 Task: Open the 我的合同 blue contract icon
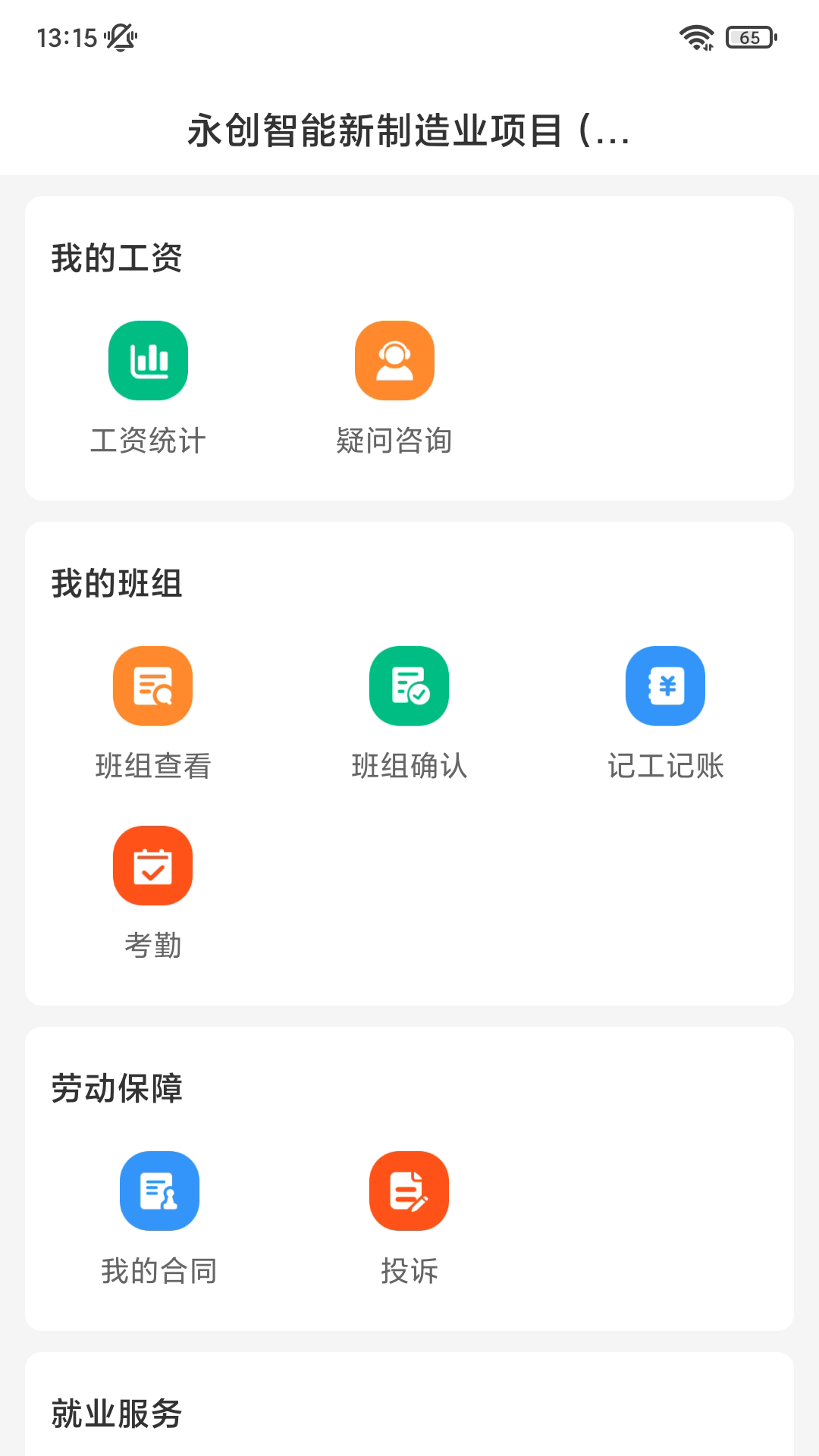point(158,1190)
